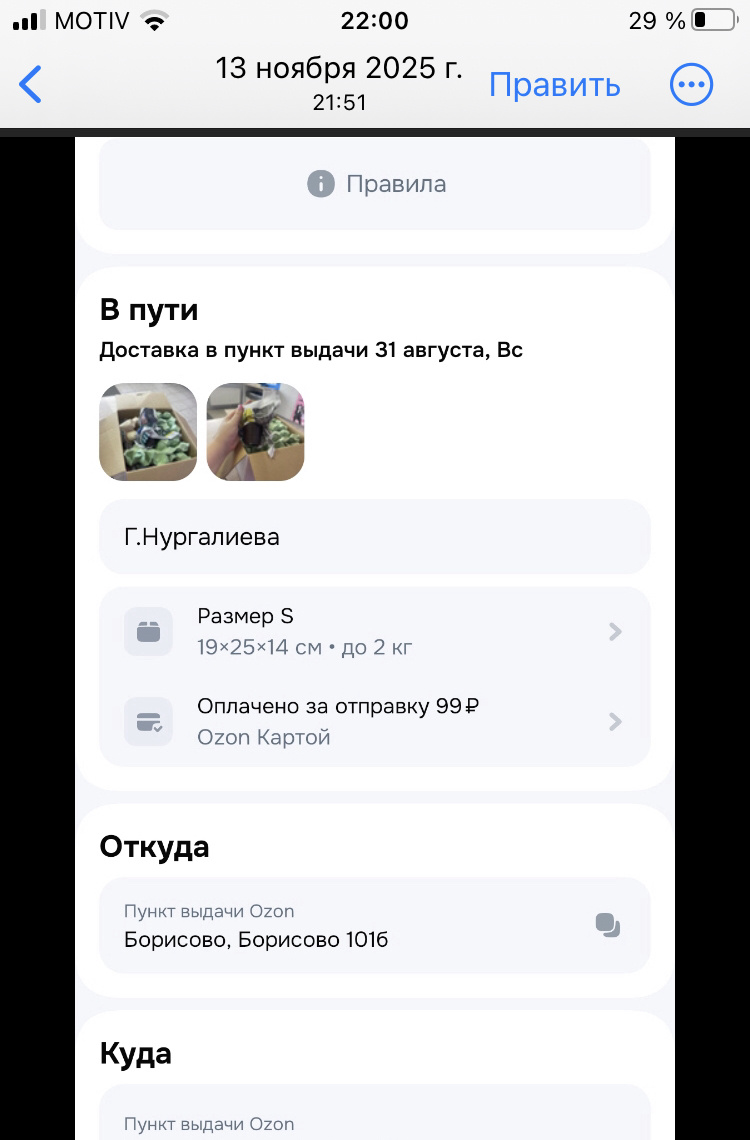Tap the package size icon near Размер S
This screenshot has width=750, height=1140.
pyautogui.click(x=147, y=631)
